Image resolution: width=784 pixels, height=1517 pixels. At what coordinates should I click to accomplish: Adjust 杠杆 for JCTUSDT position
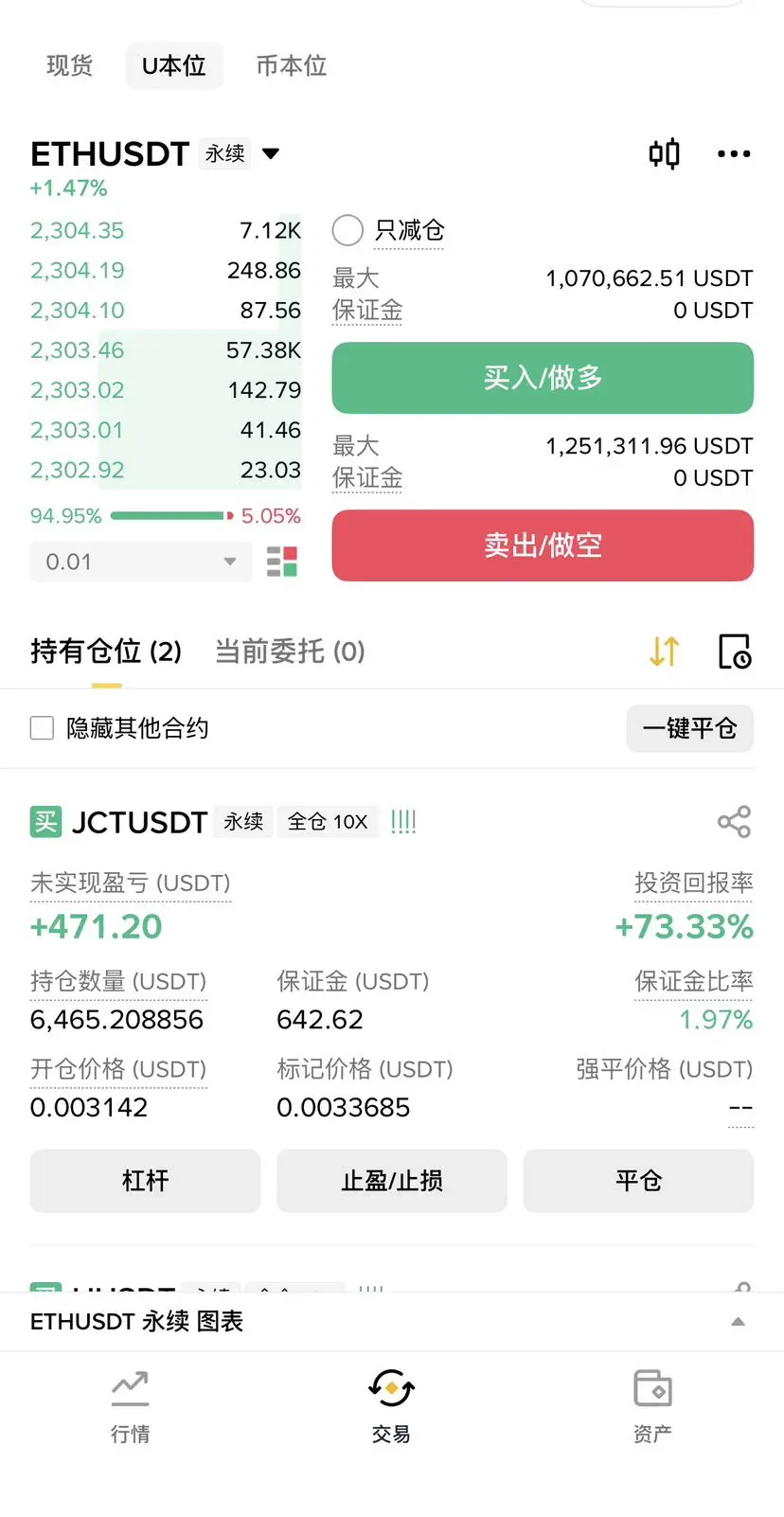145,1181
